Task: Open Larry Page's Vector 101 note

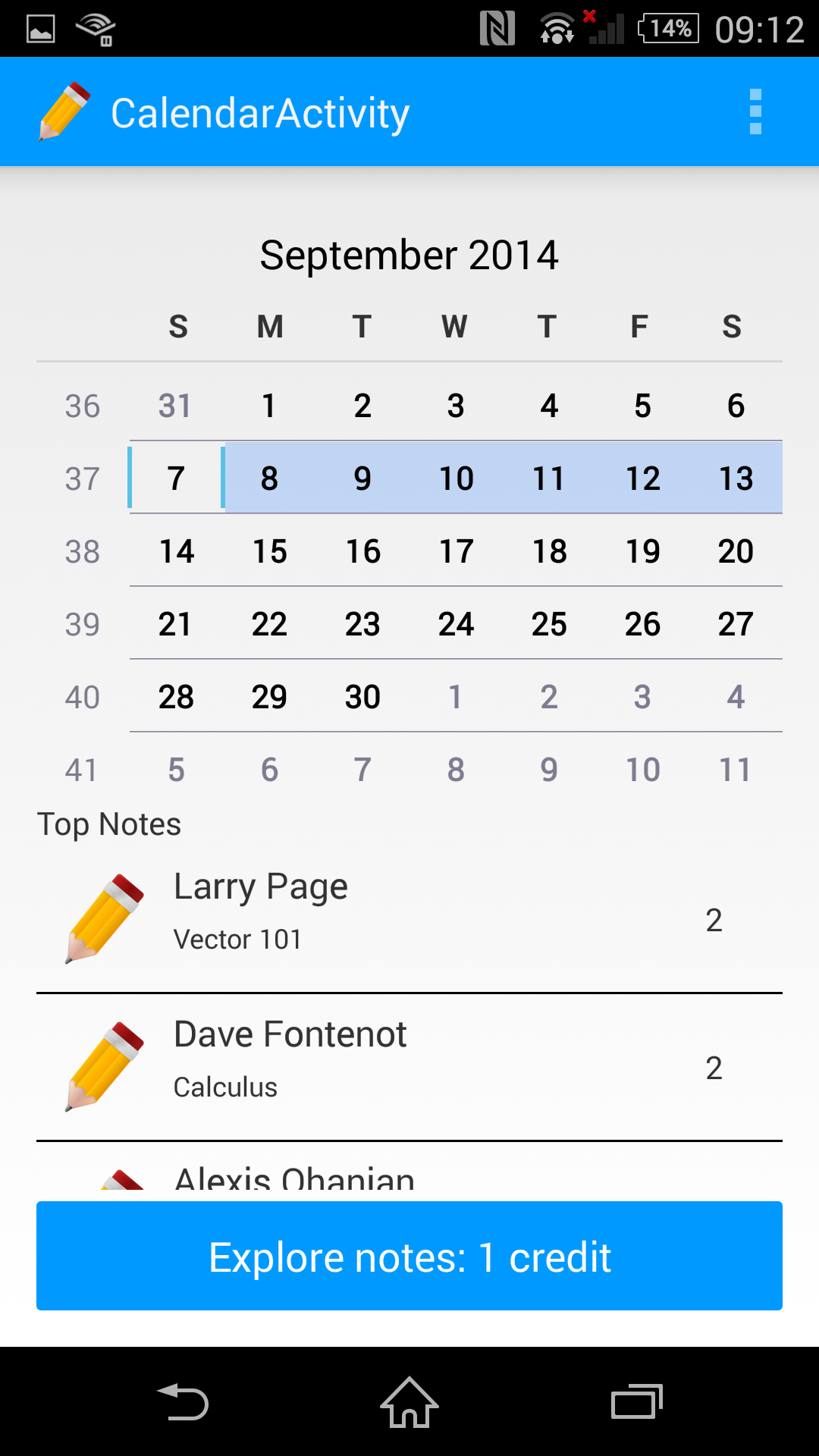Action: (409, 918)
